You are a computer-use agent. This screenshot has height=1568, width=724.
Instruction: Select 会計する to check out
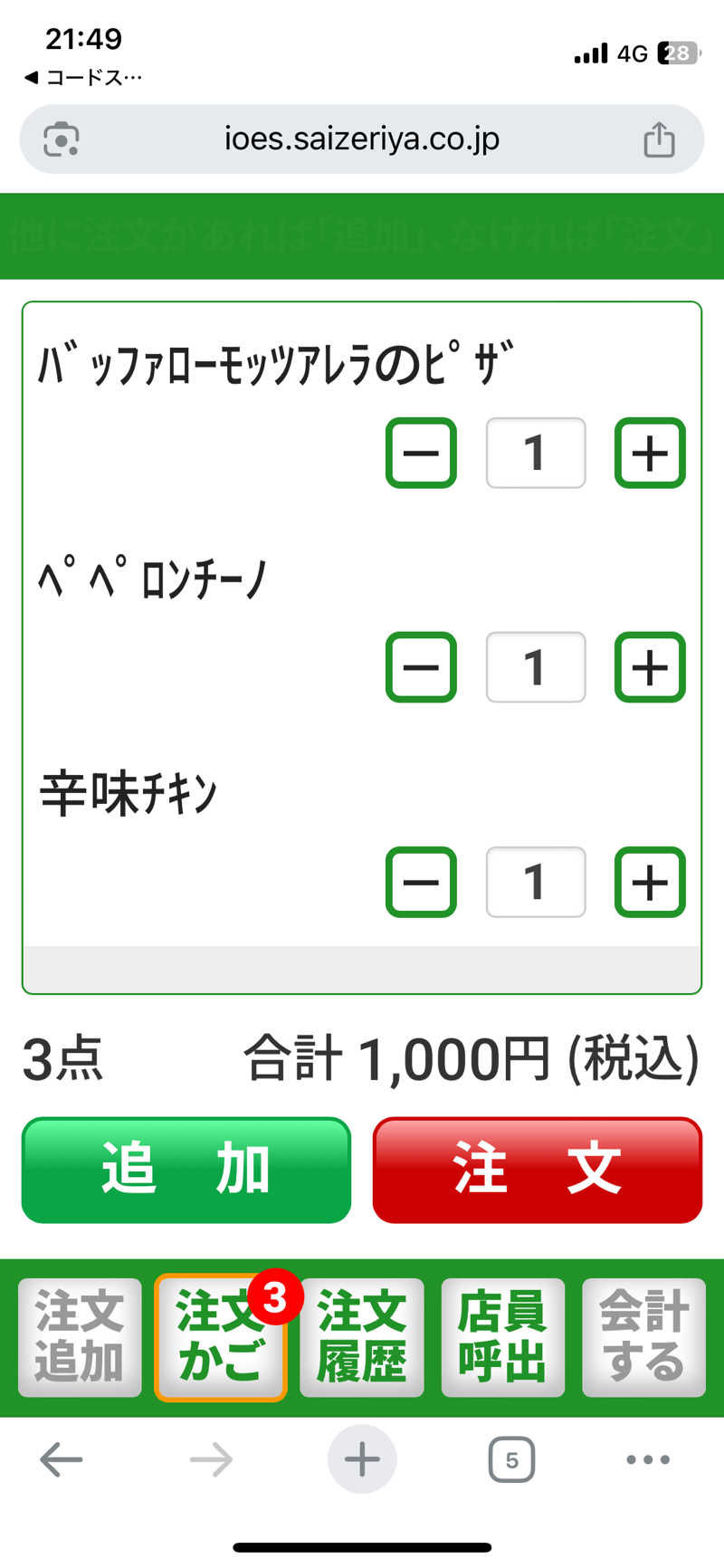pos(644,1337)
